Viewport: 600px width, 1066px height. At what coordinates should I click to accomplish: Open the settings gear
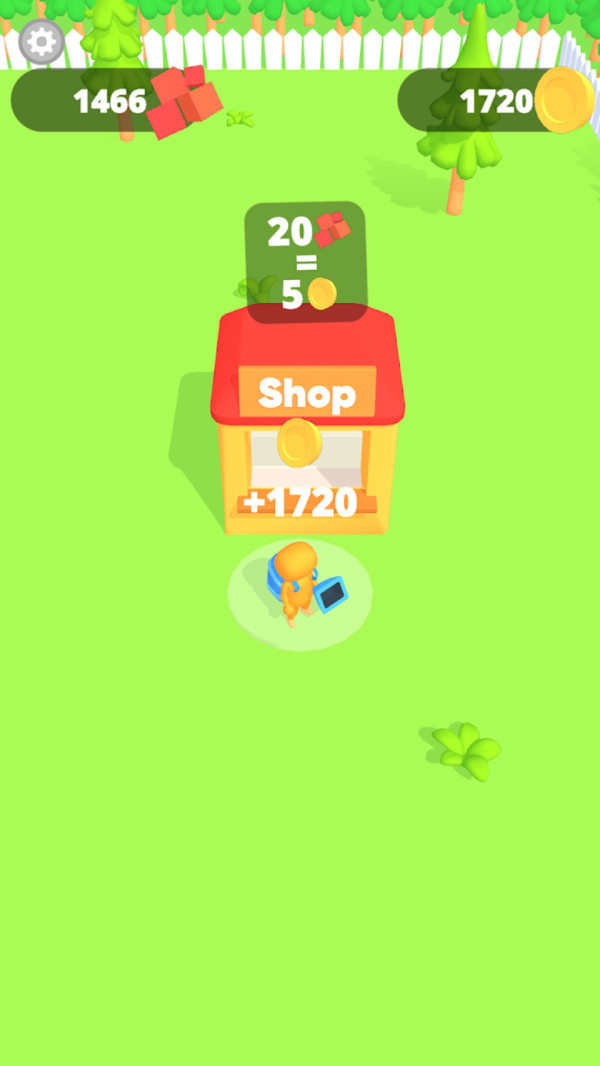41,42
